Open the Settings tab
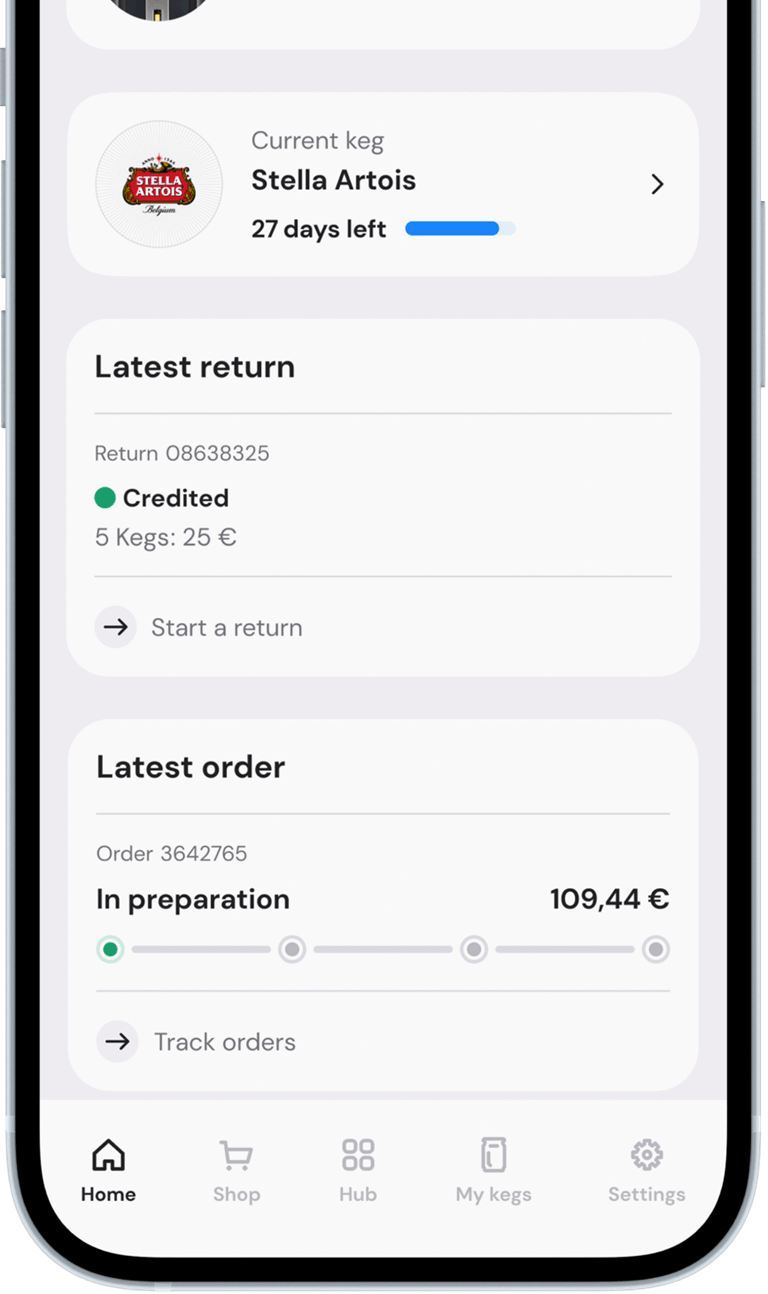 coord(646,1170)
